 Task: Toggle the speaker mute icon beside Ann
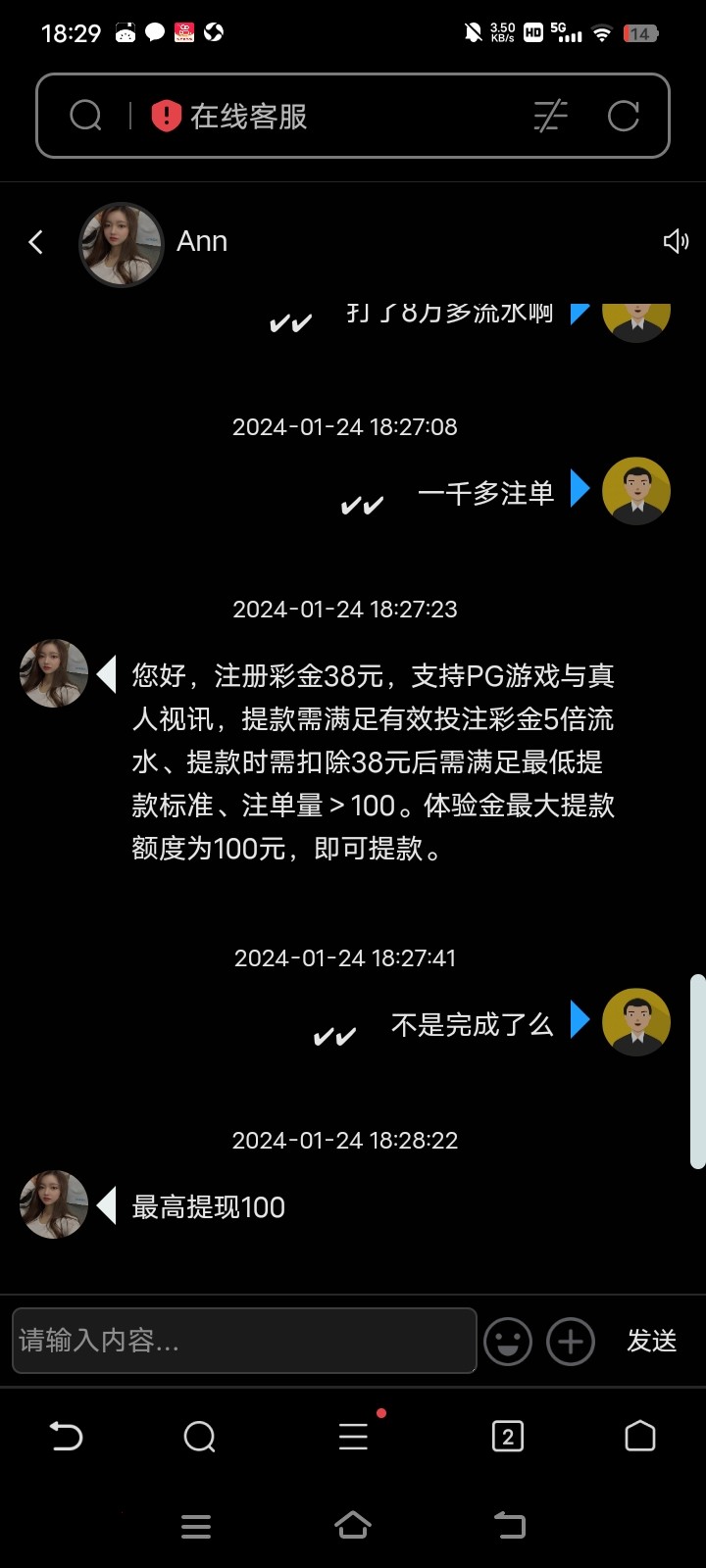click(x=676, y=241)
